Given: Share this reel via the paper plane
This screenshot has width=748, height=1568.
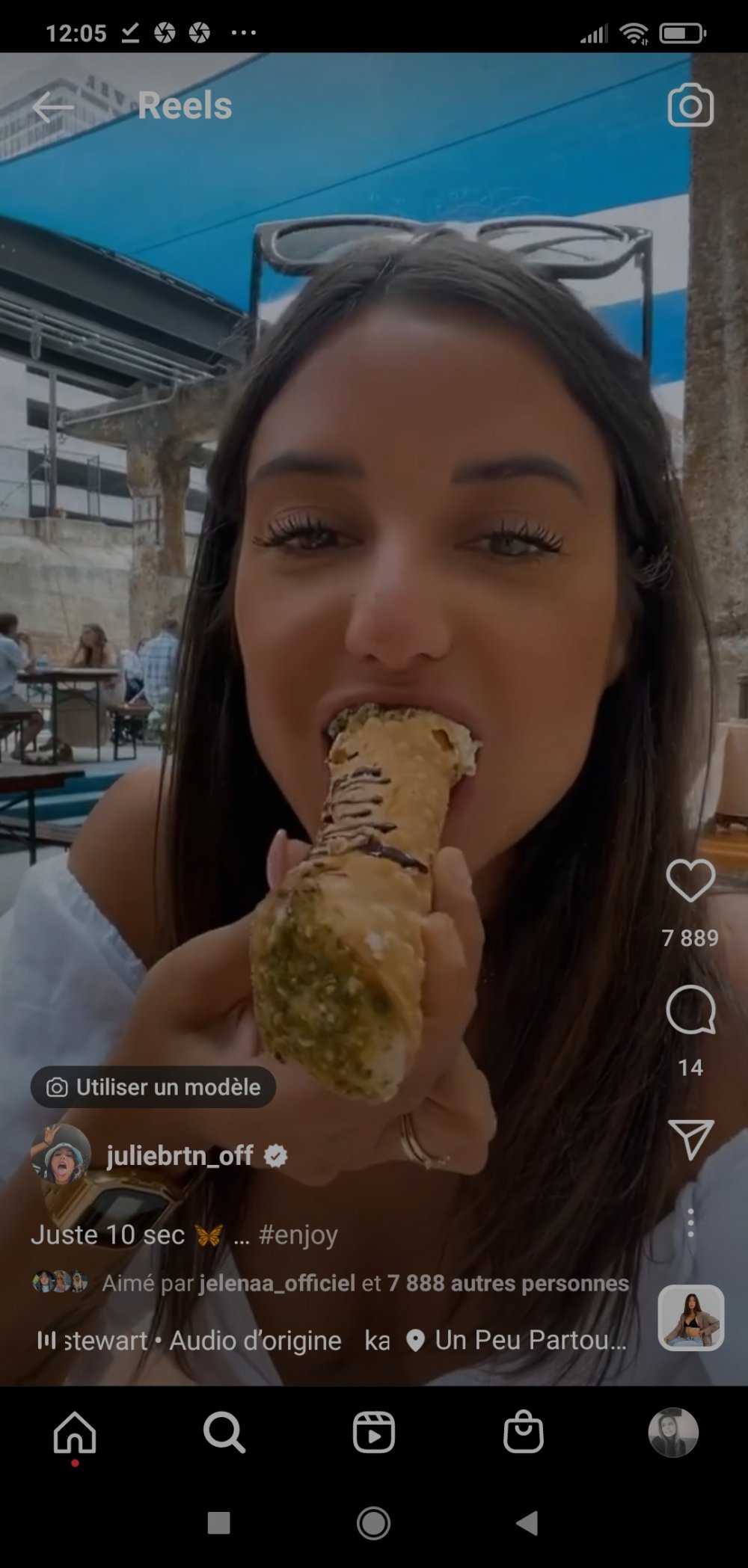Looking at the screenshot, I should [690, 1140].
